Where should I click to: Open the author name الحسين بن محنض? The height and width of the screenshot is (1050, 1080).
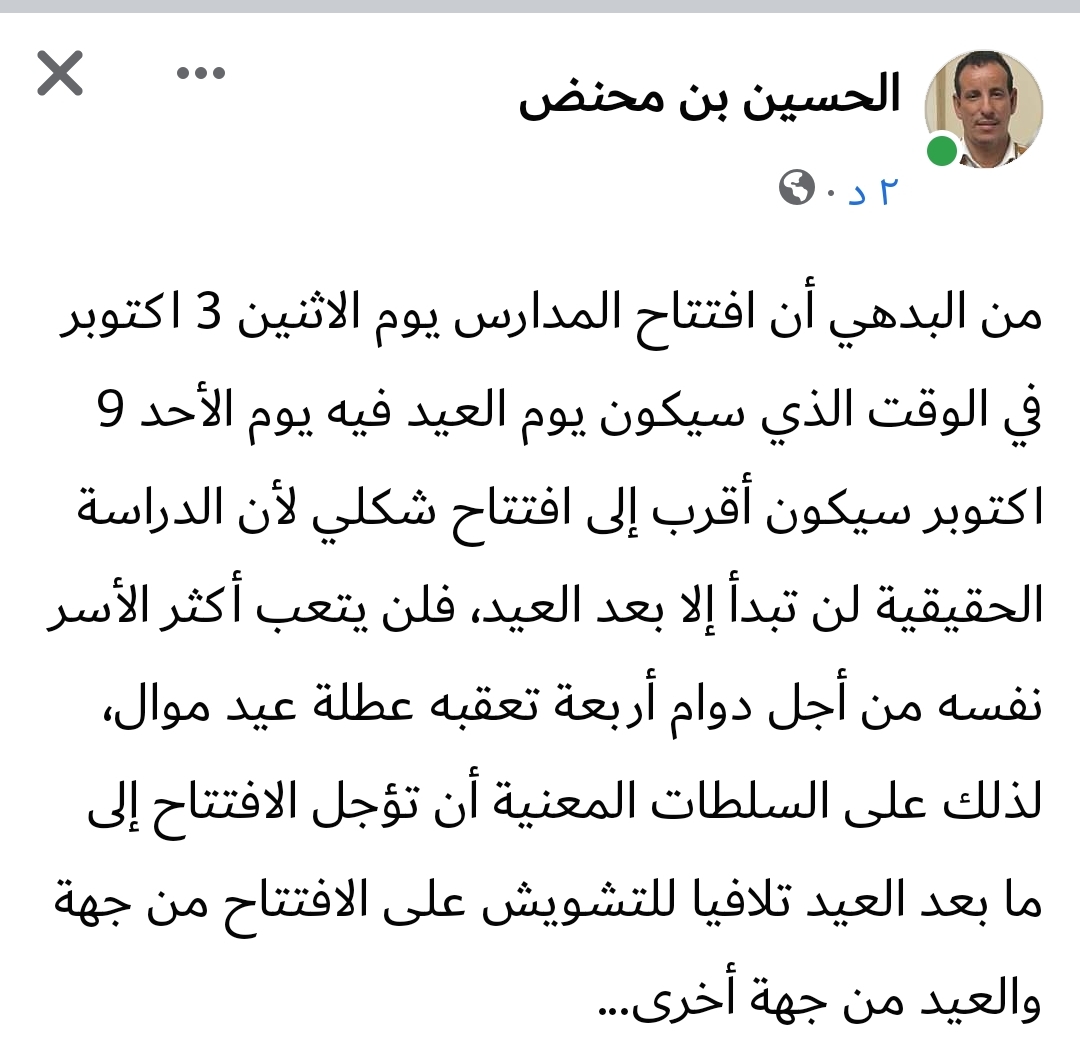click(x=711, y=98)
